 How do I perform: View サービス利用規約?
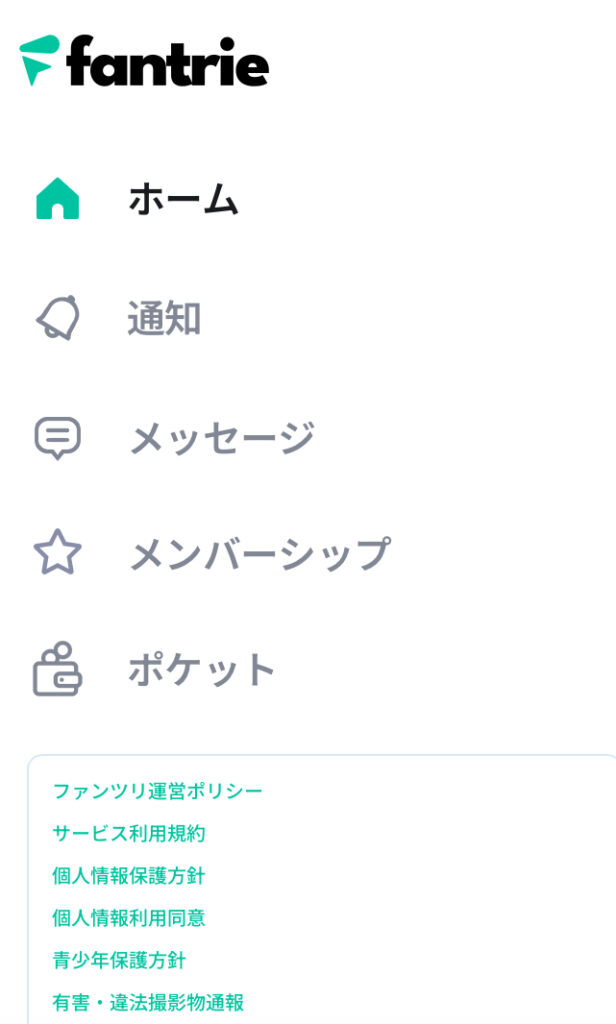point(129,833)
